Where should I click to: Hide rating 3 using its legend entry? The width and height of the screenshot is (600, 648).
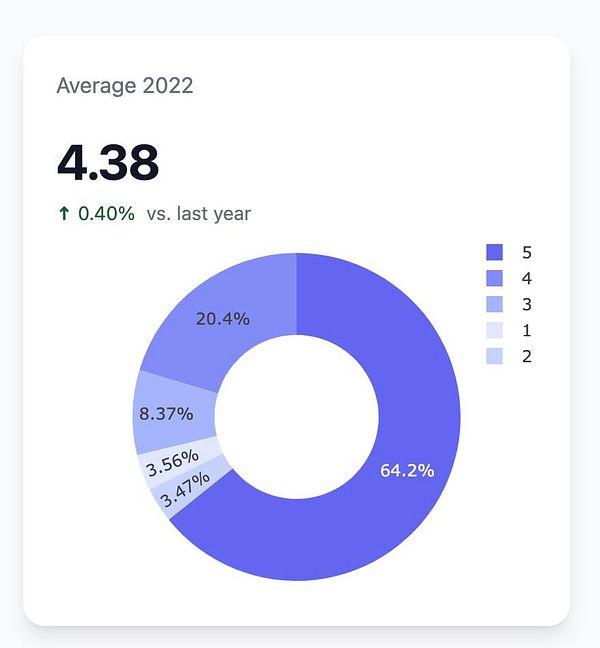[508, 304]
